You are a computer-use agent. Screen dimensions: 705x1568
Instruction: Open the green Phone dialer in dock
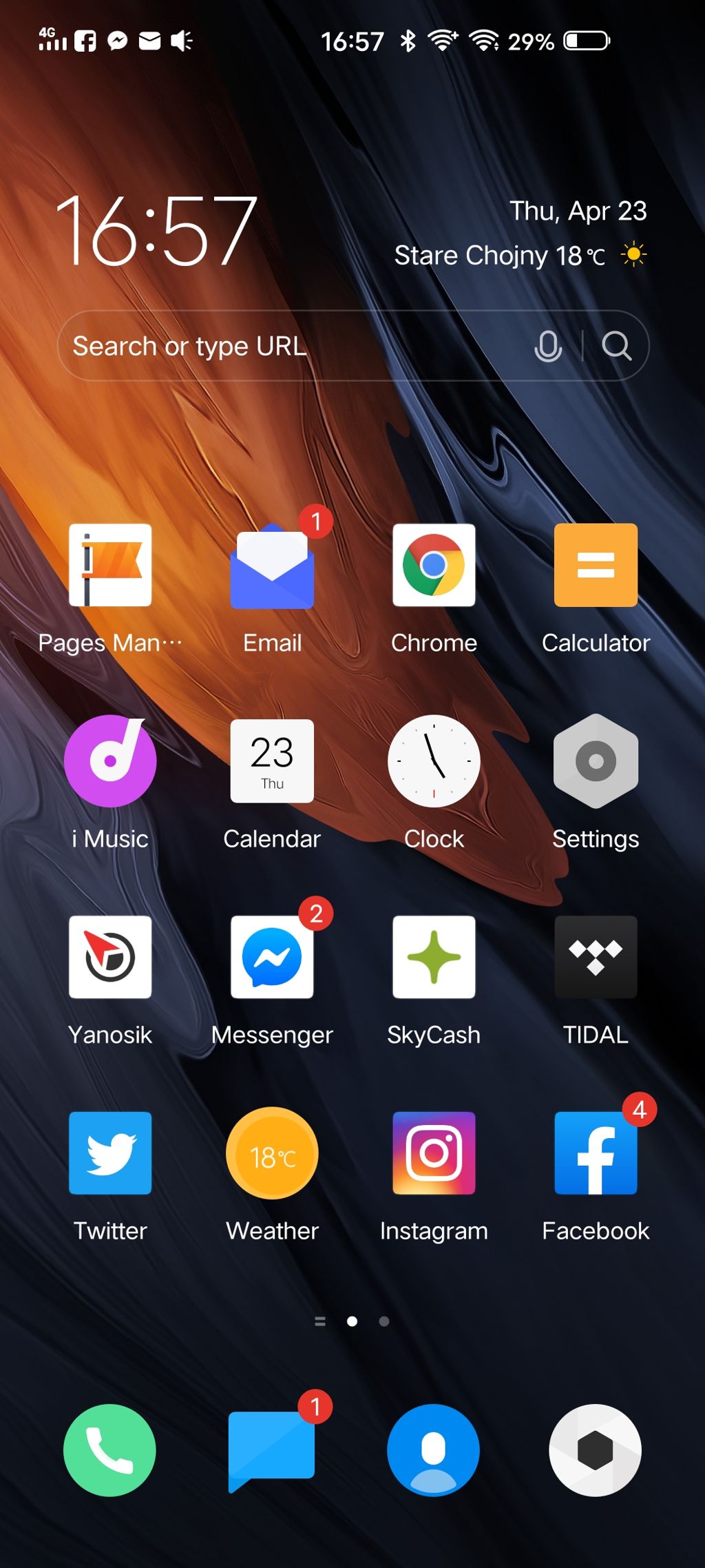click(110, 1450)
